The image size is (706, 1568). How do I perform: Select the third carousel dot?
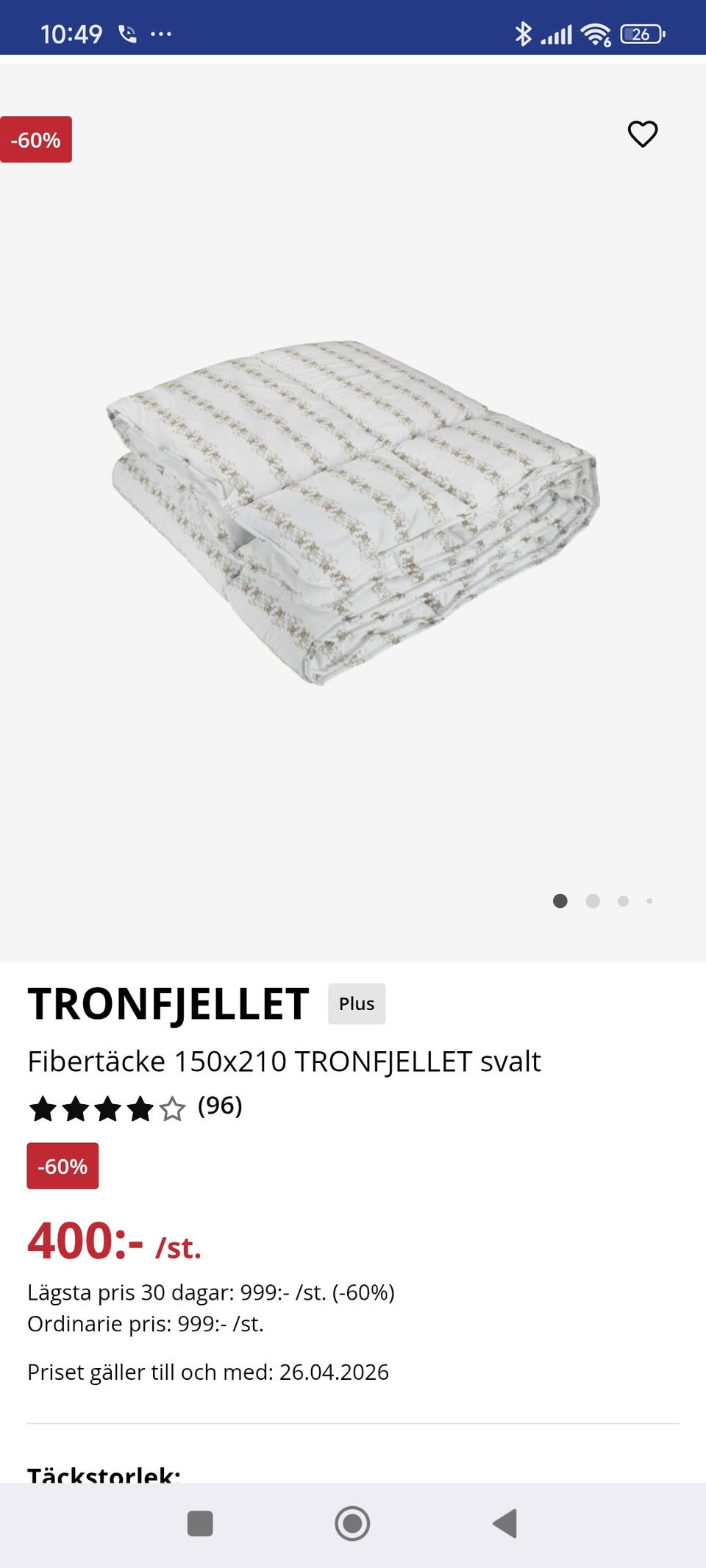coord(623,901)
